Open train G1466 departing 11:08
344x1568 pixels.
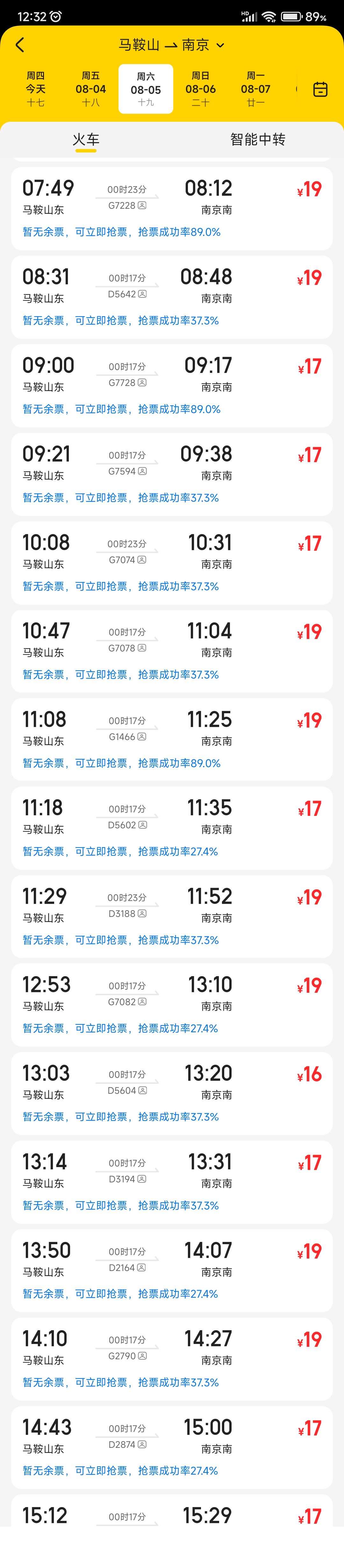coord(172,739)
